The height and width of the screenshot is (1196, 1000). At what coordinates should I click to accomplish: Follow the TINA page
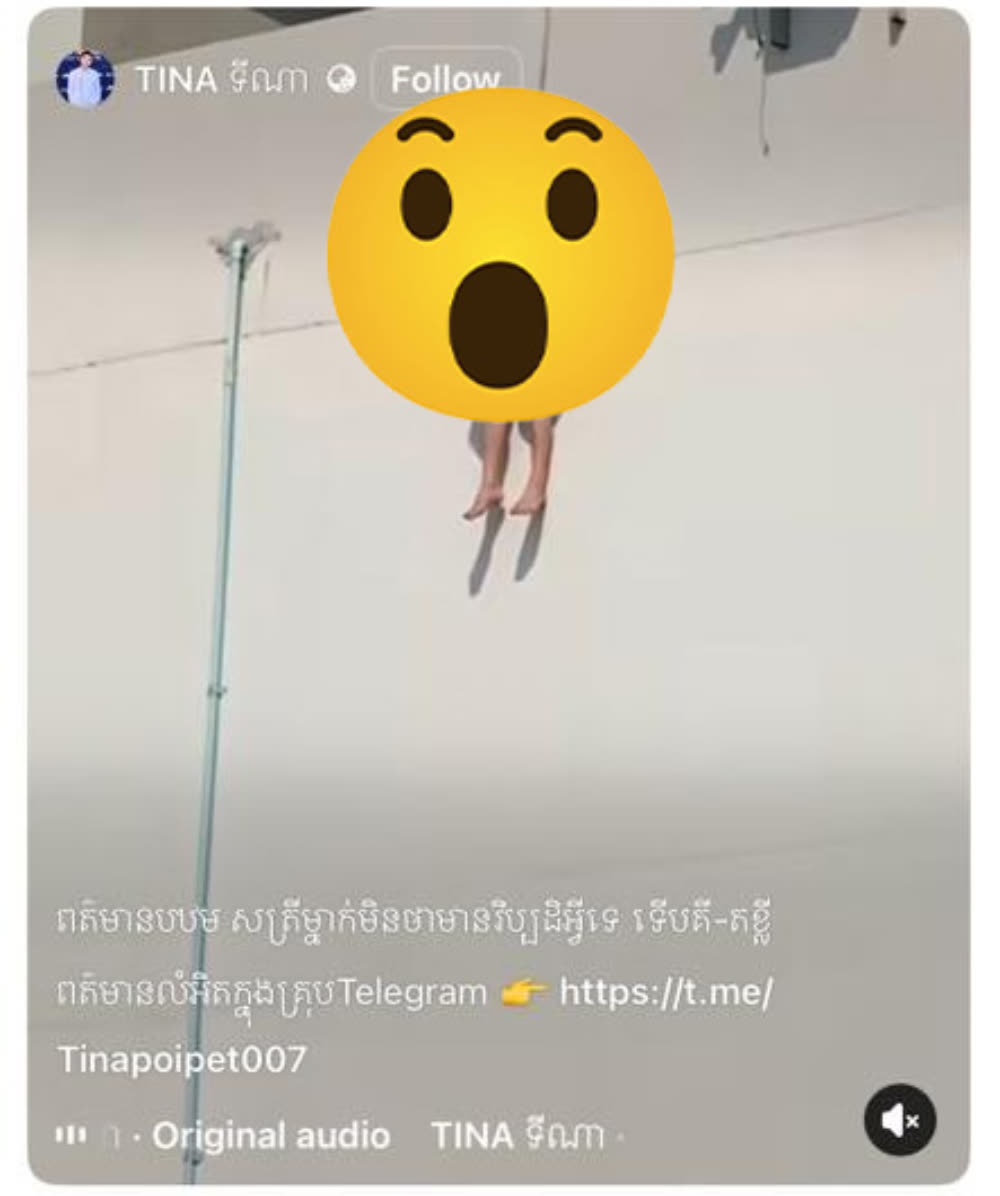[x=445, y=79]
